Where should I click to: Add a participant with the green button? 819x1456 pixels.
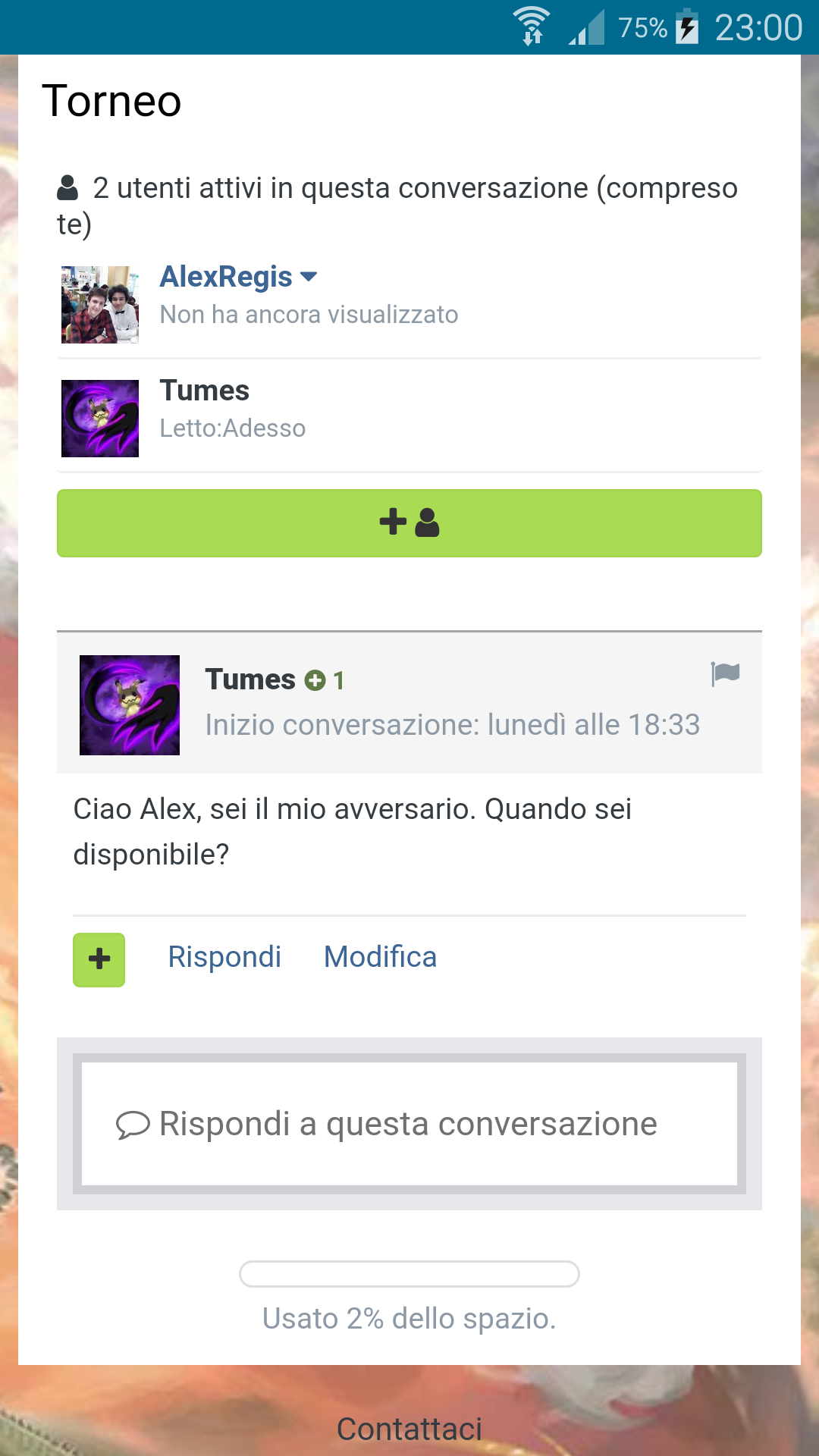click(x=409, y=523)
